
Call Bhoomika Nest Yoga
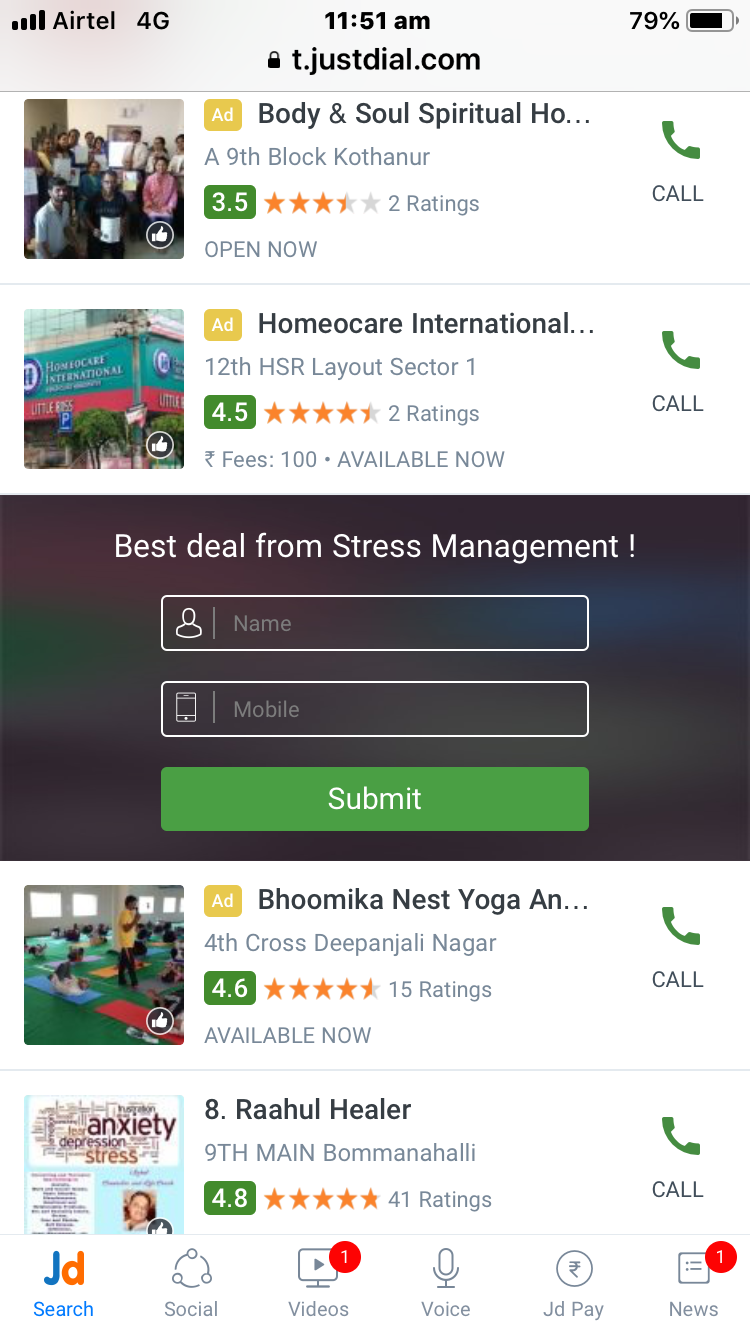pyautogui.click(x=678, y=948)
